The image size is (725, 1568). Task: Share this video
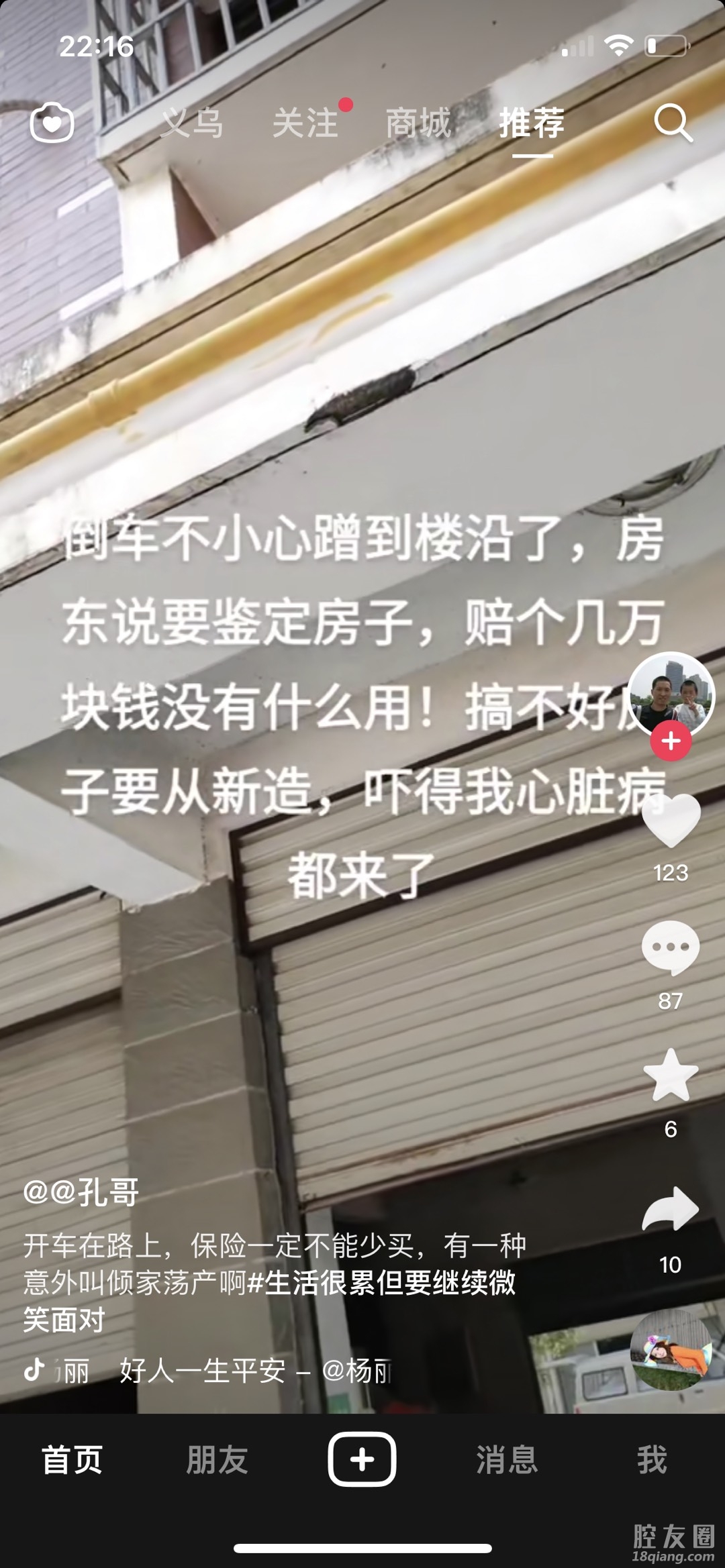pos(671,1210)
